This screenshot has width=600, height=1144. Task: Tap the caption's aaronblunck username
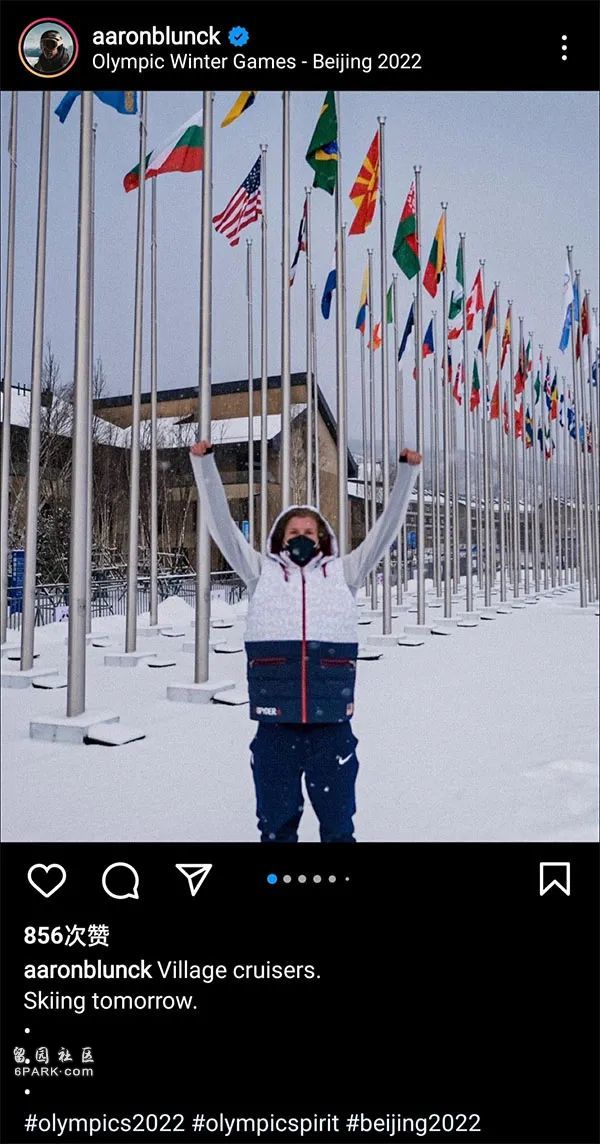pos(88,970)
